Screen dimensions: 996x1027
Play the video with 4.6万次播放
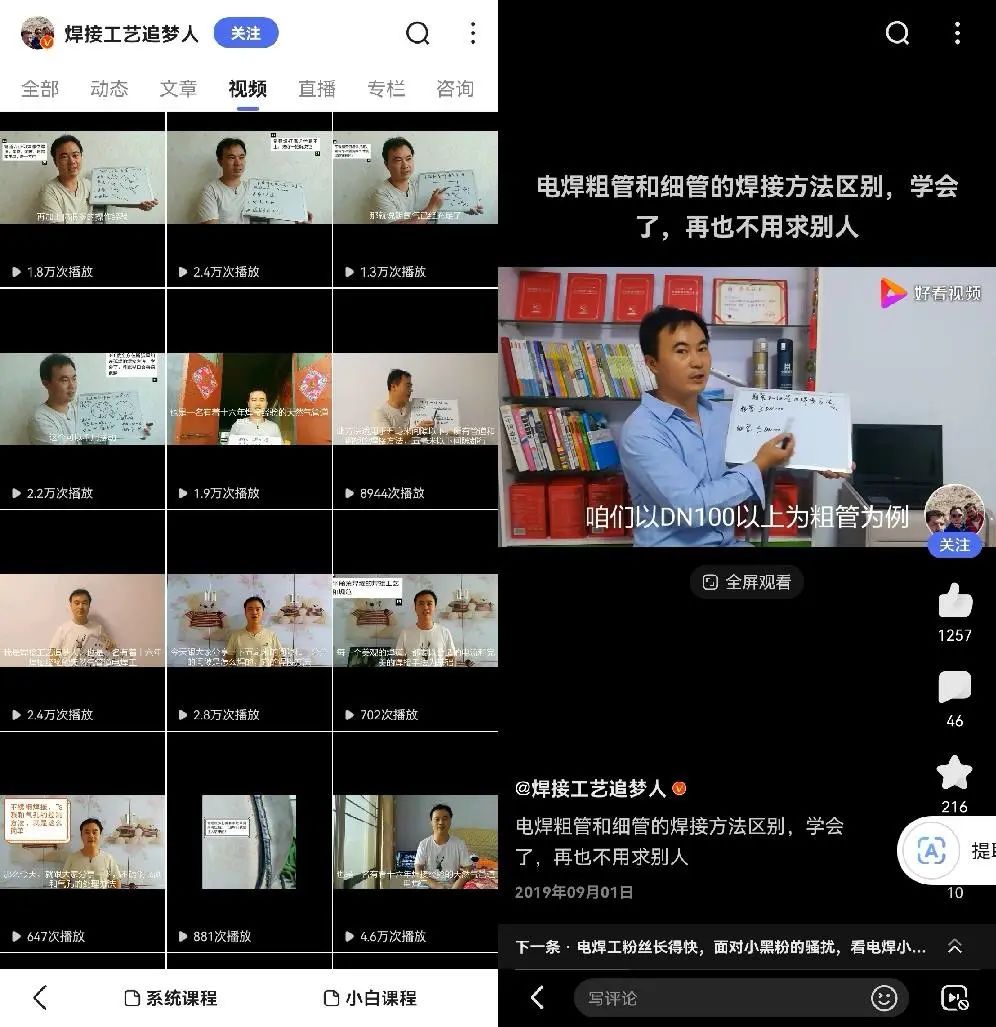coord(415,842)
